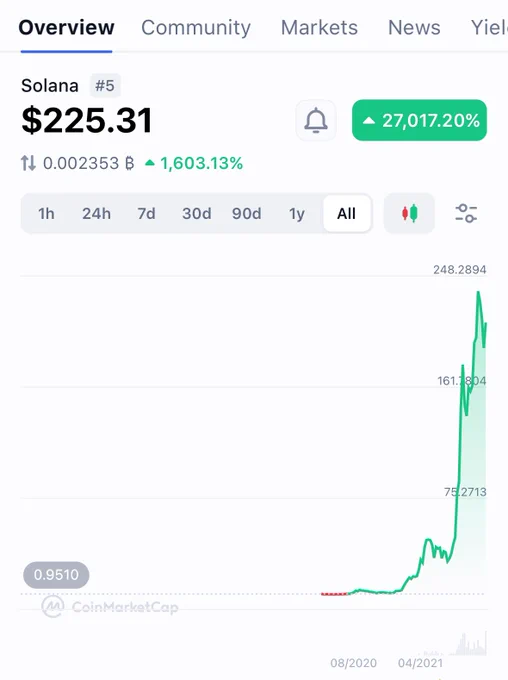Select the Overview tab
Image resolution: width=508 pixels, height=680 pixels.
(66, 28)
